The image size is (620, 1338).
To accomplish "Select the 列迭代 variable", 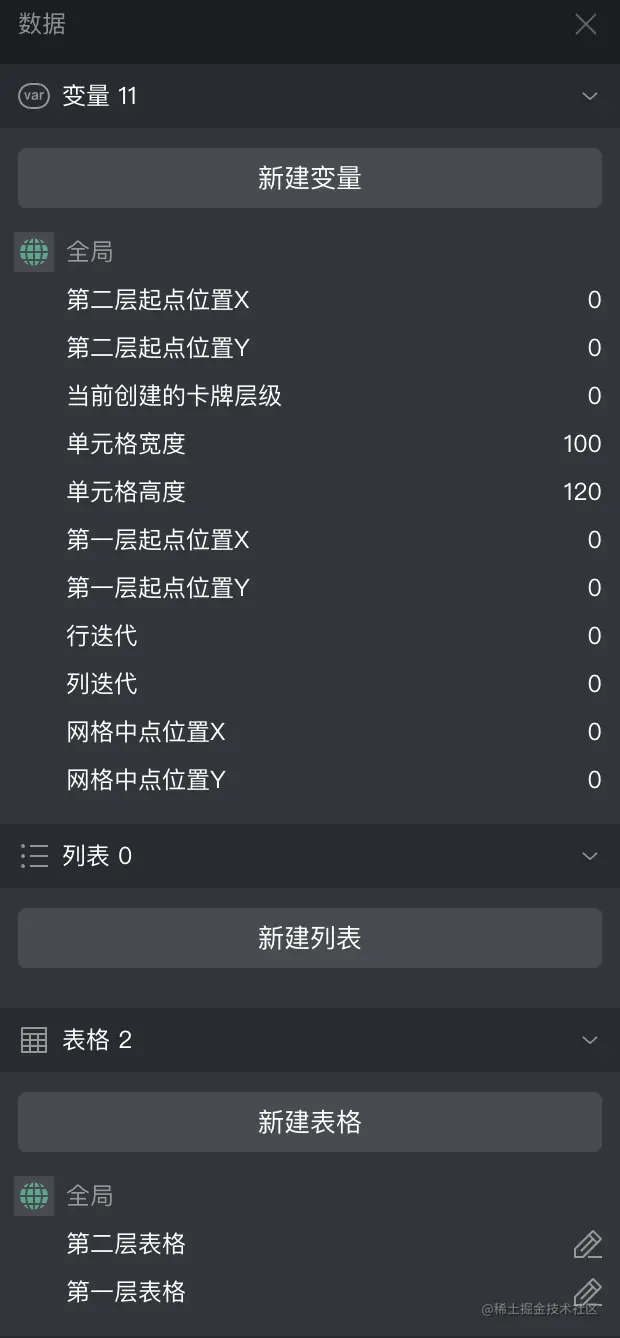I will tap(102, 684).
